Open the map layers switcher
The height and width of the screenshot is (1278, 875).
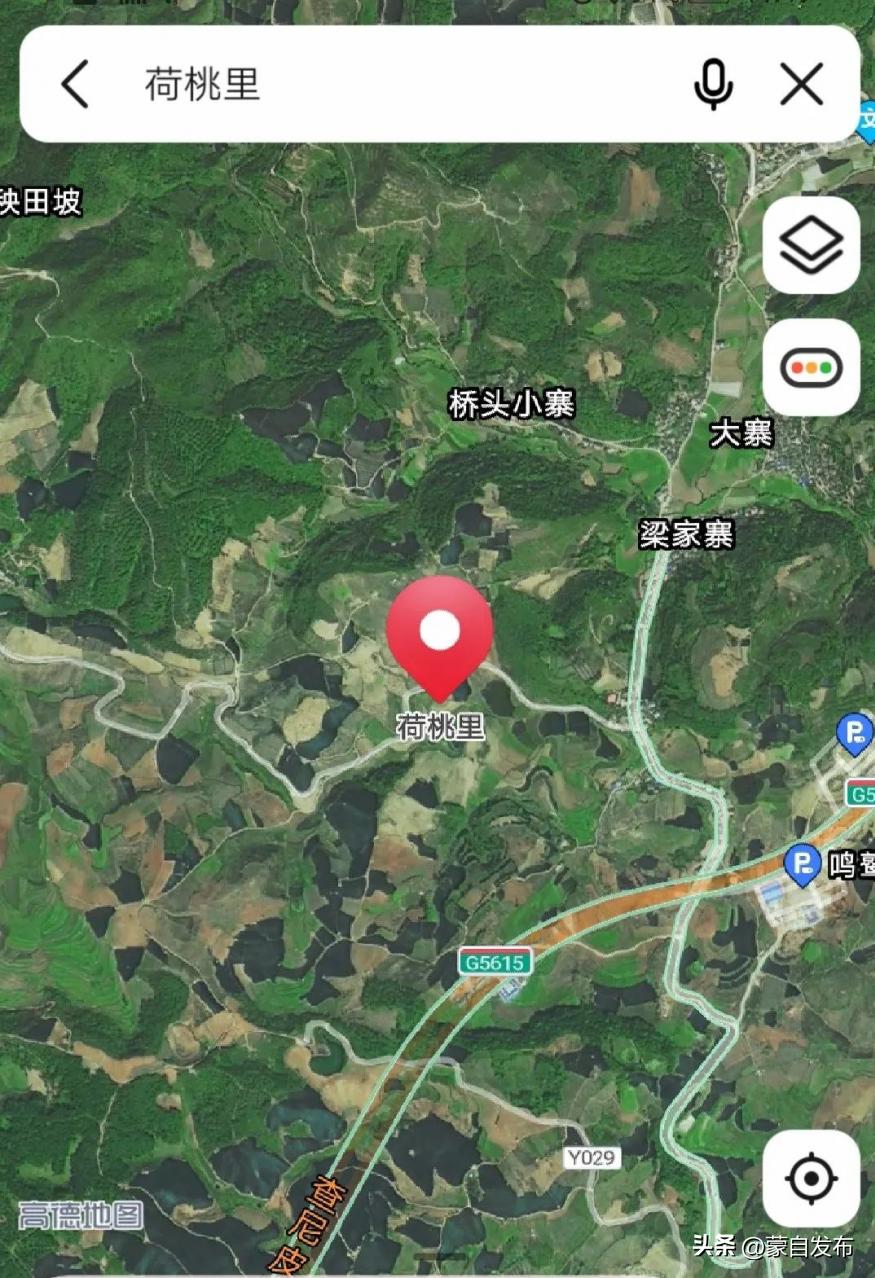[x=810, y=246]
